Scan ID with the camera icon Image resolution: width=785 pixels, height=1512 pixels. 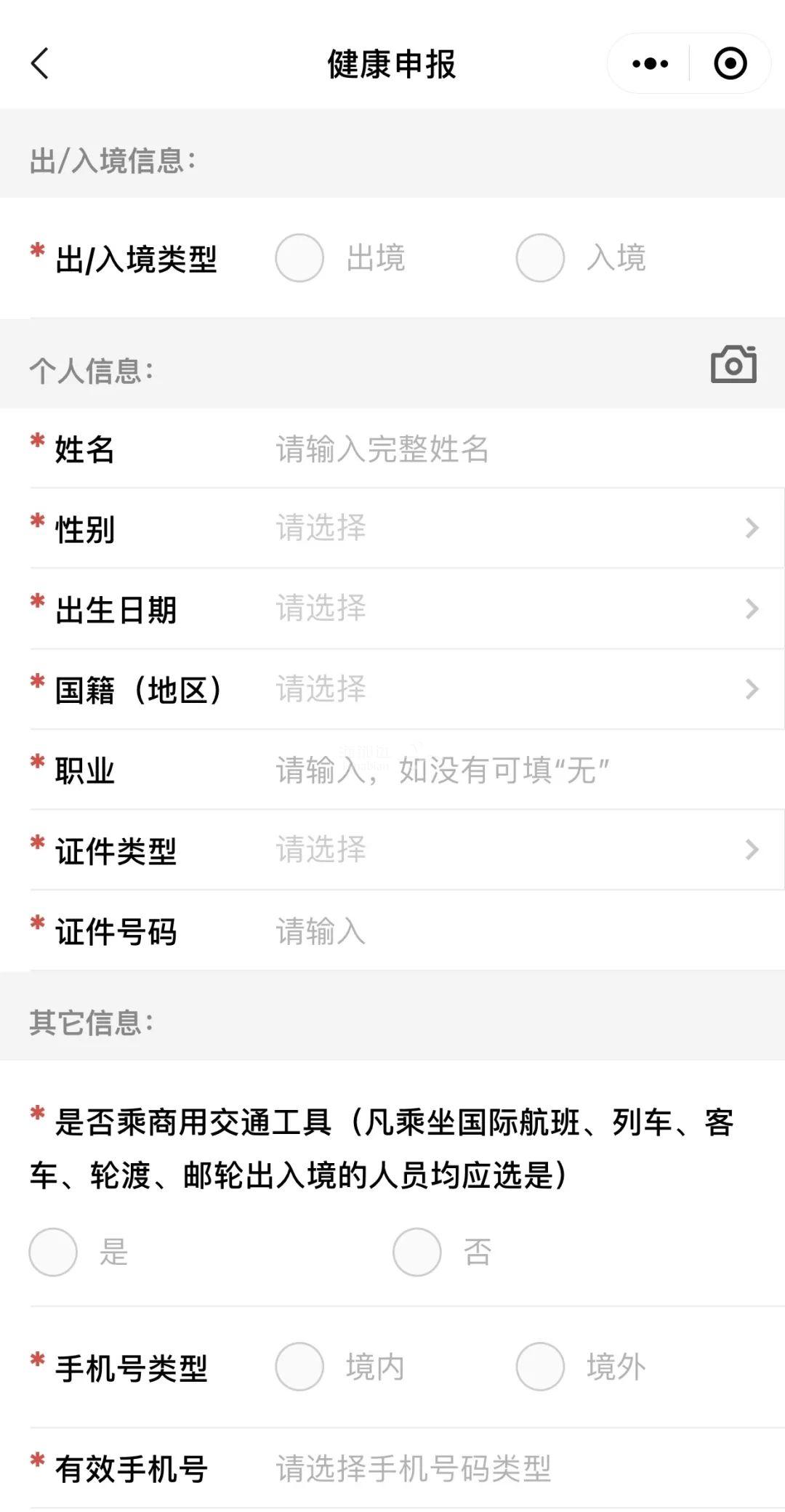(x=733, y=364)
